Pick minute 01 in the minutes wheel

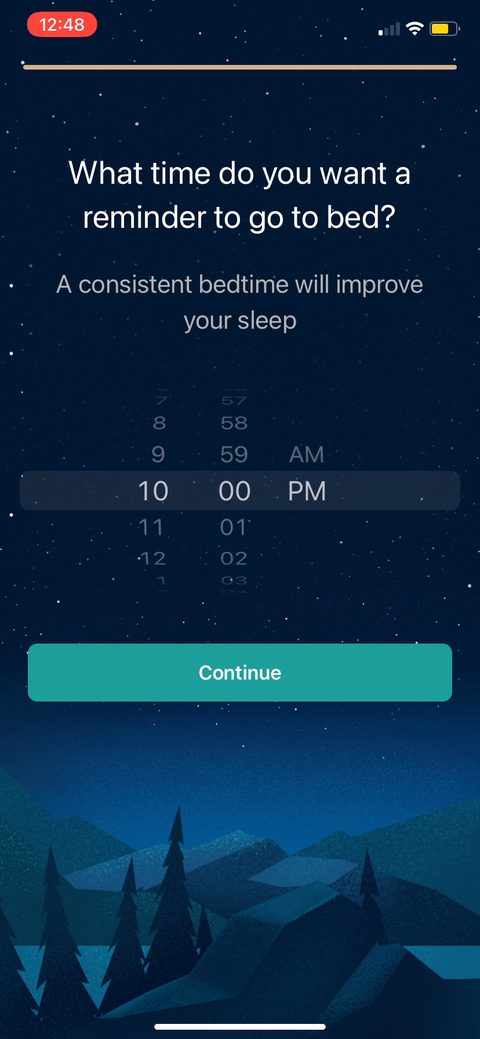click(x=233, y=527)
